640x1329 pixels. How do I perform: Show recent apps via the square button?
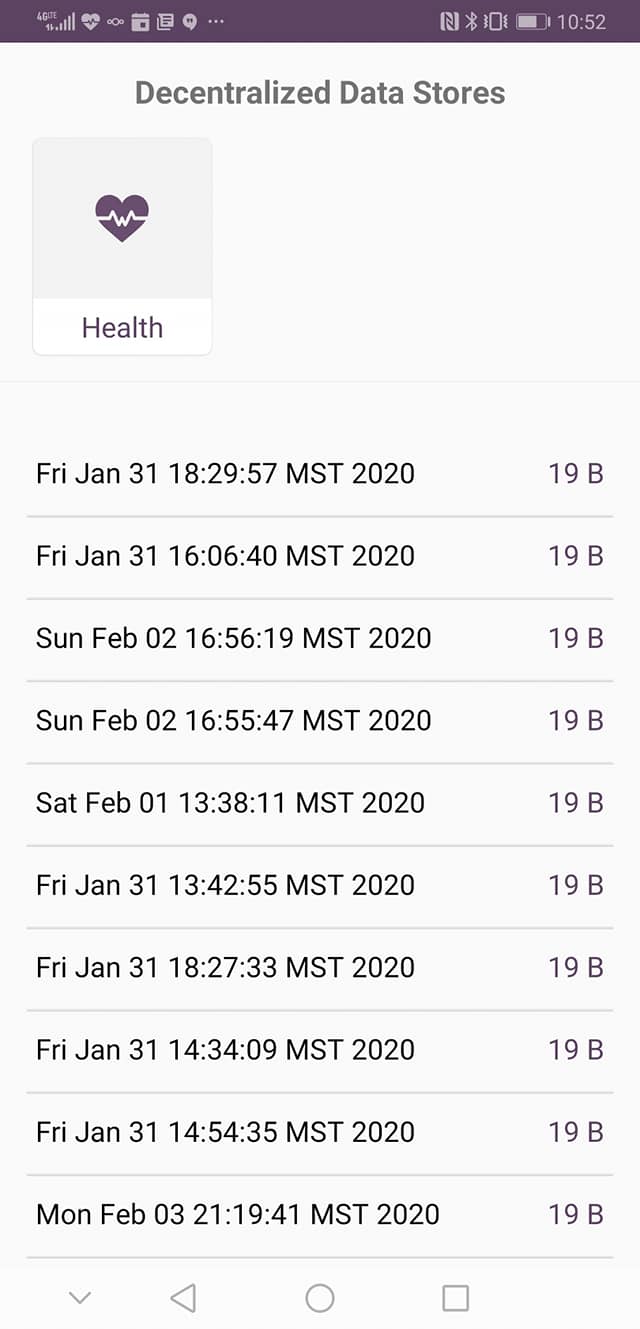coord(455,1298)
